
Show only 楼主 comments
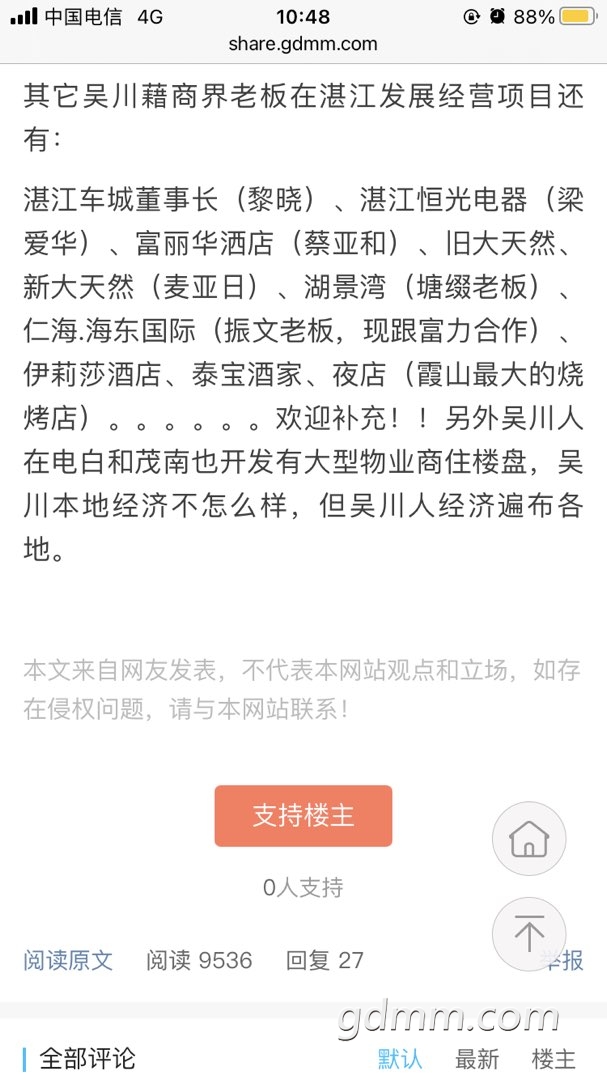[553, 1059]
